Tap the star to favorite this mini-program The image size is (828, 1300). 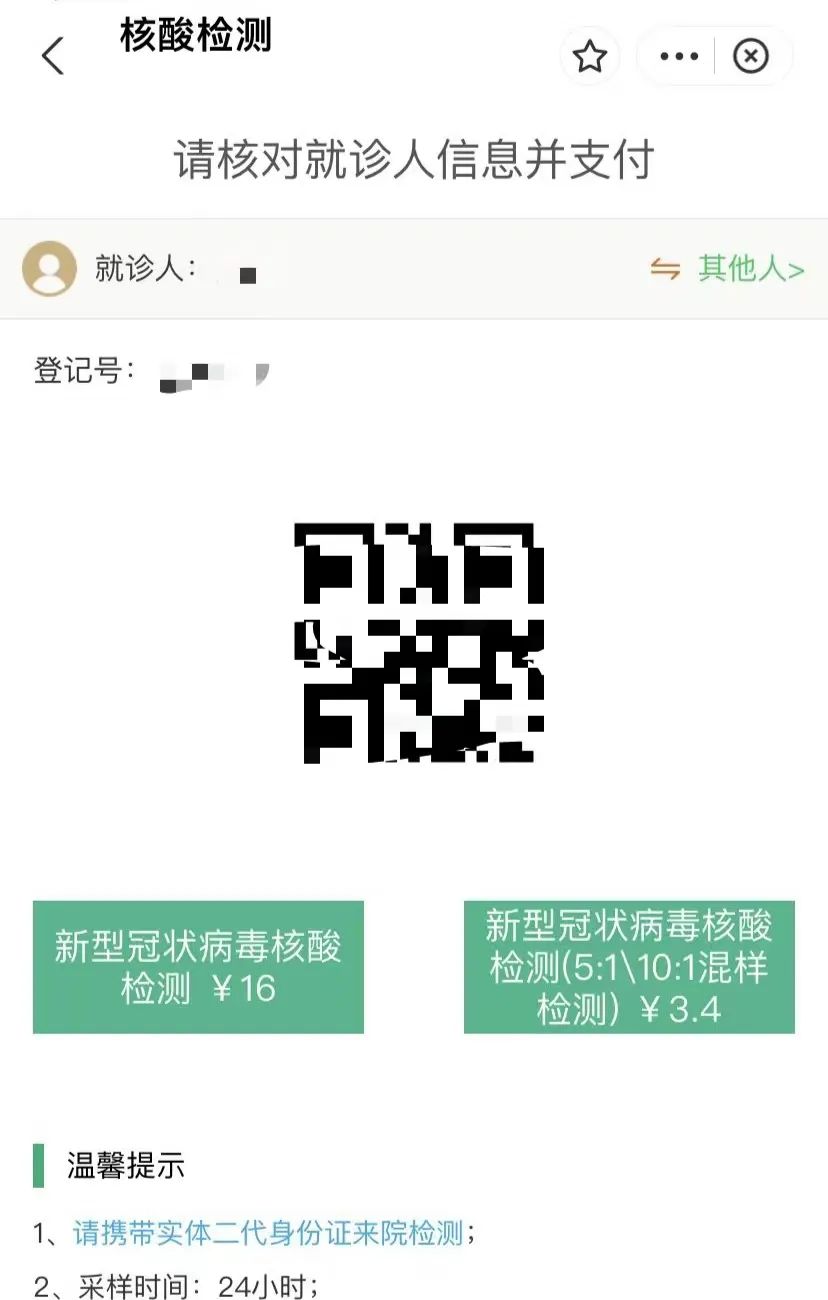click(x=590, y=57)
